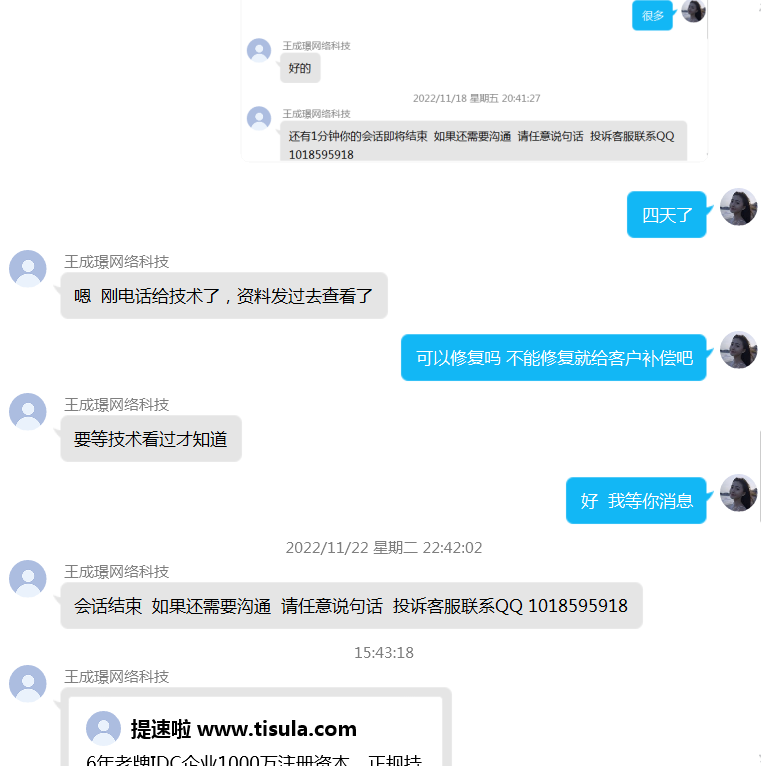Open the 提速啦 www.tisula.com link card

(254, 731)
